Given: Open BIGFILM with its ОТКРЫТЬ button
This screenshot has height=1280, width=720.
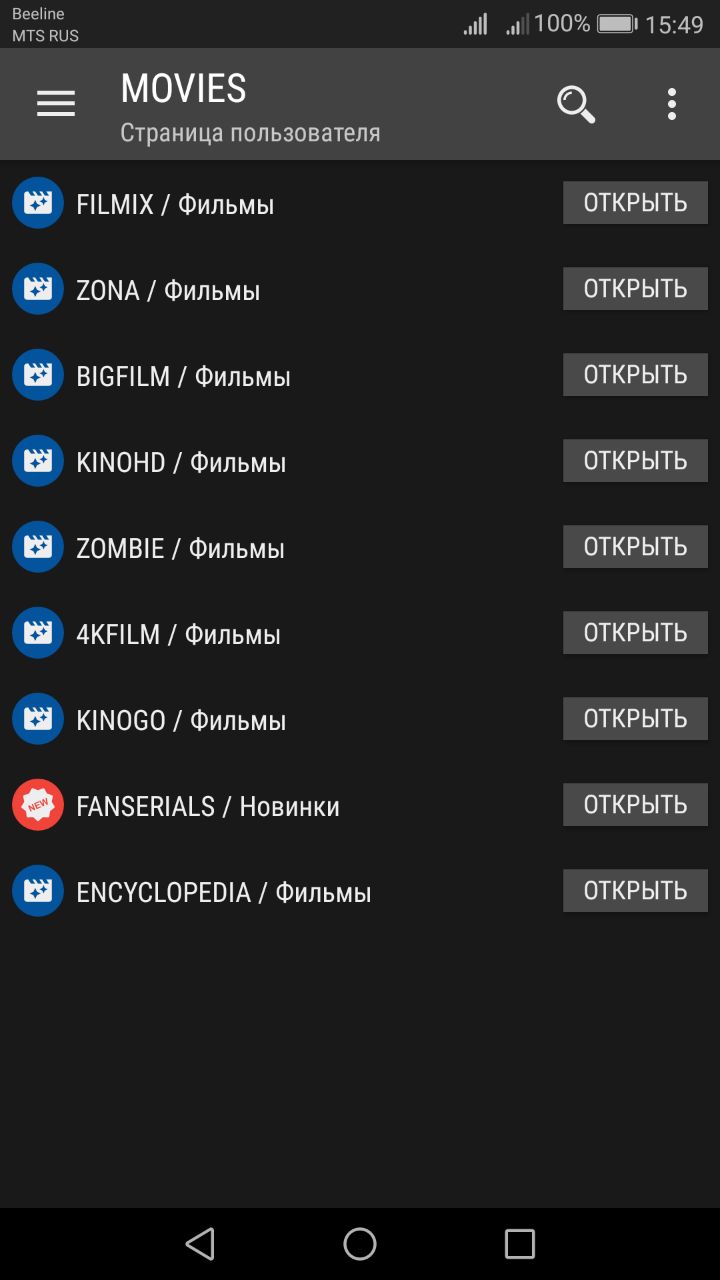Looking at the screenshot, I should pyautogui.click(x=635, y=375).
